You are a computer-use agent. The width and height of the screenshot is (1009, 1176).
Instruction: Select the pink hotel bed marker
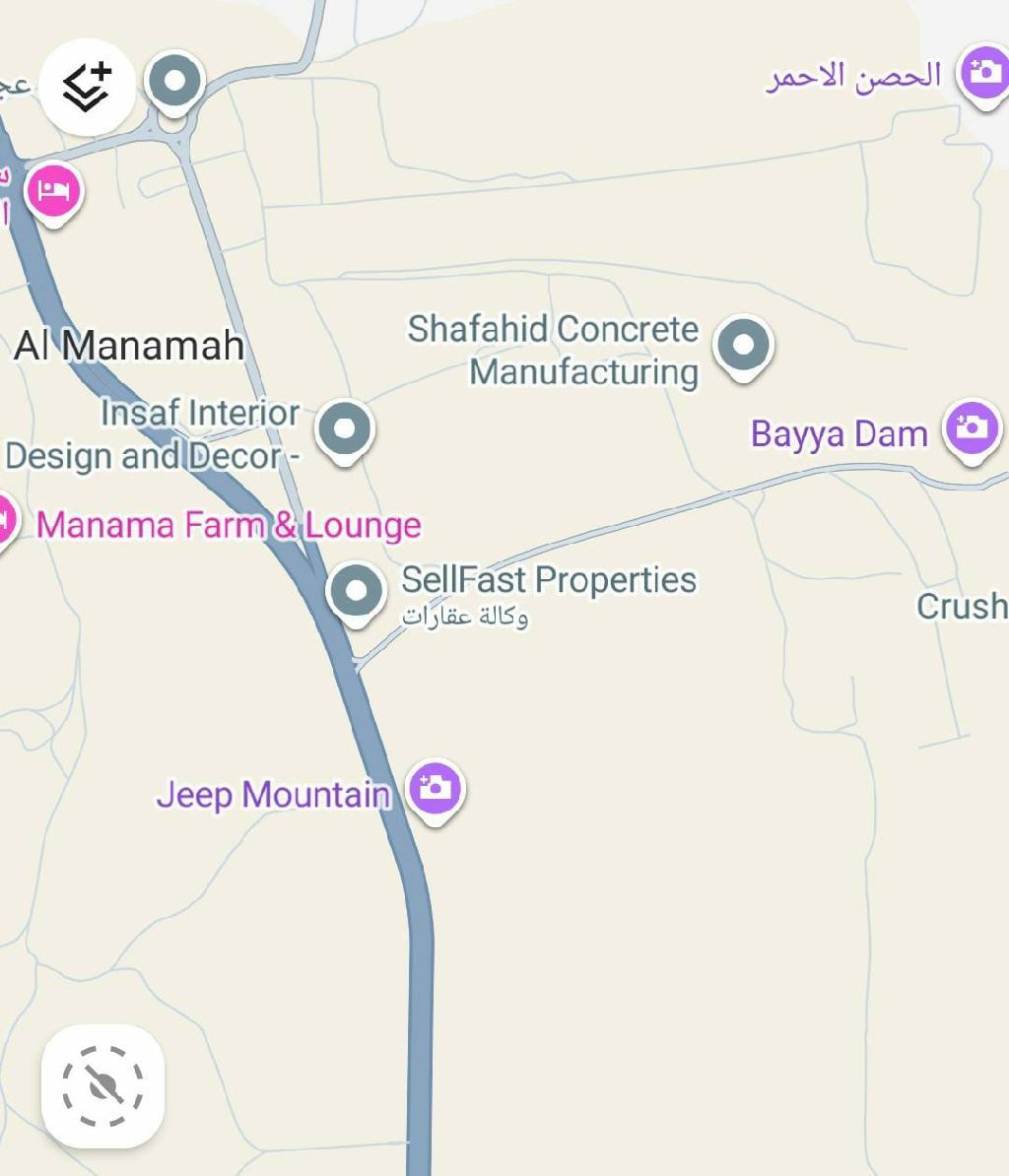[x=53, y=190]
